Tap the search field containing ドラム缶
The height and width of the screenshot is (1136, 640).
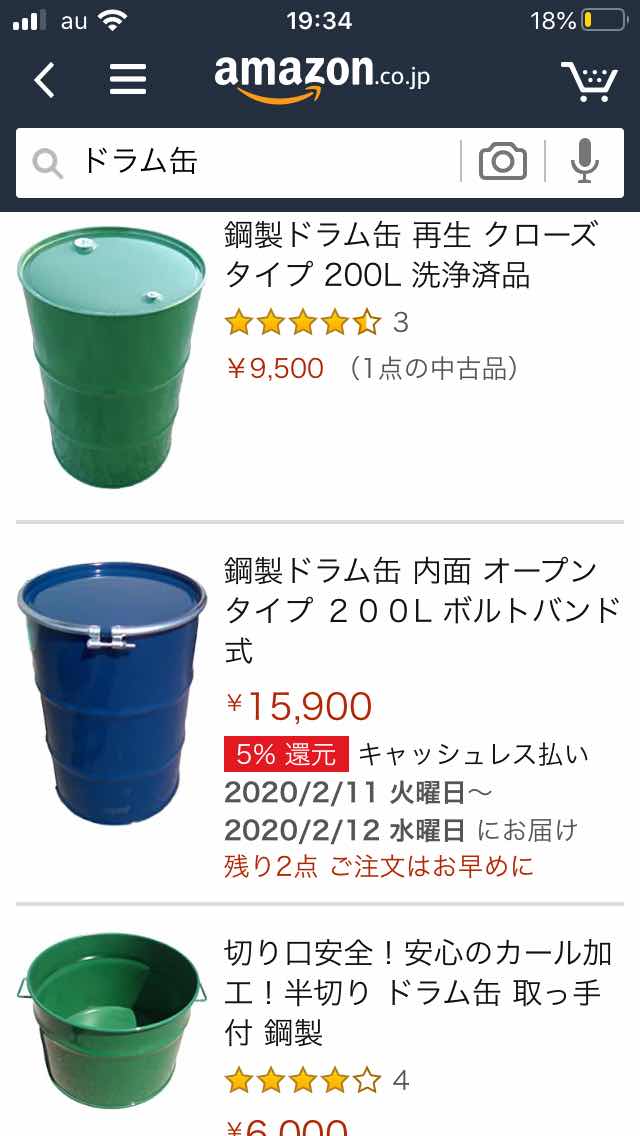pyautogui.click(x=260, y=162)
